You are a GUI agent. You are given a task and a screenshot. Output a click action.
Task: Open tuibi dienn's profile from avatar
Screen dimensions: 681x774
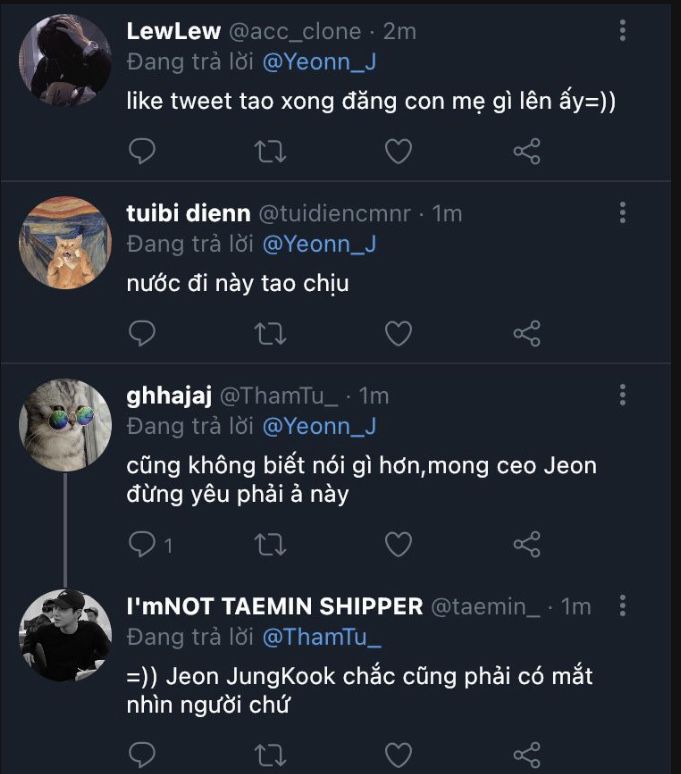click(x=65, y=242)
